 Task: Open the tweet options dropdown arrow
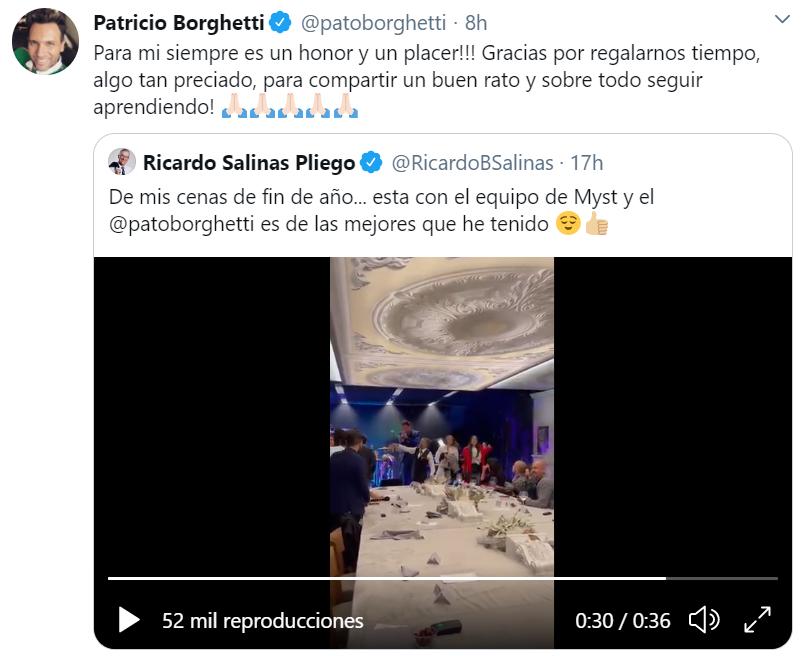pyautogui.click(x=782, y=20)
